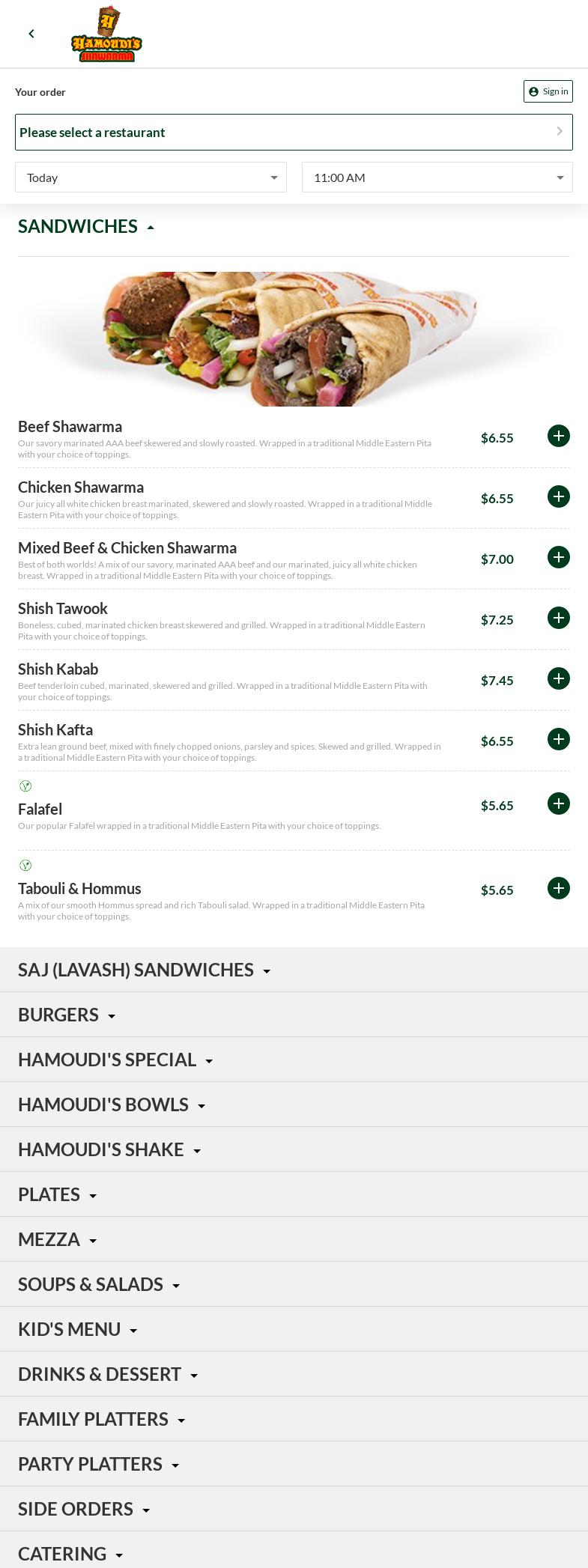Expand the Burgers section

tap(67, 1015)
